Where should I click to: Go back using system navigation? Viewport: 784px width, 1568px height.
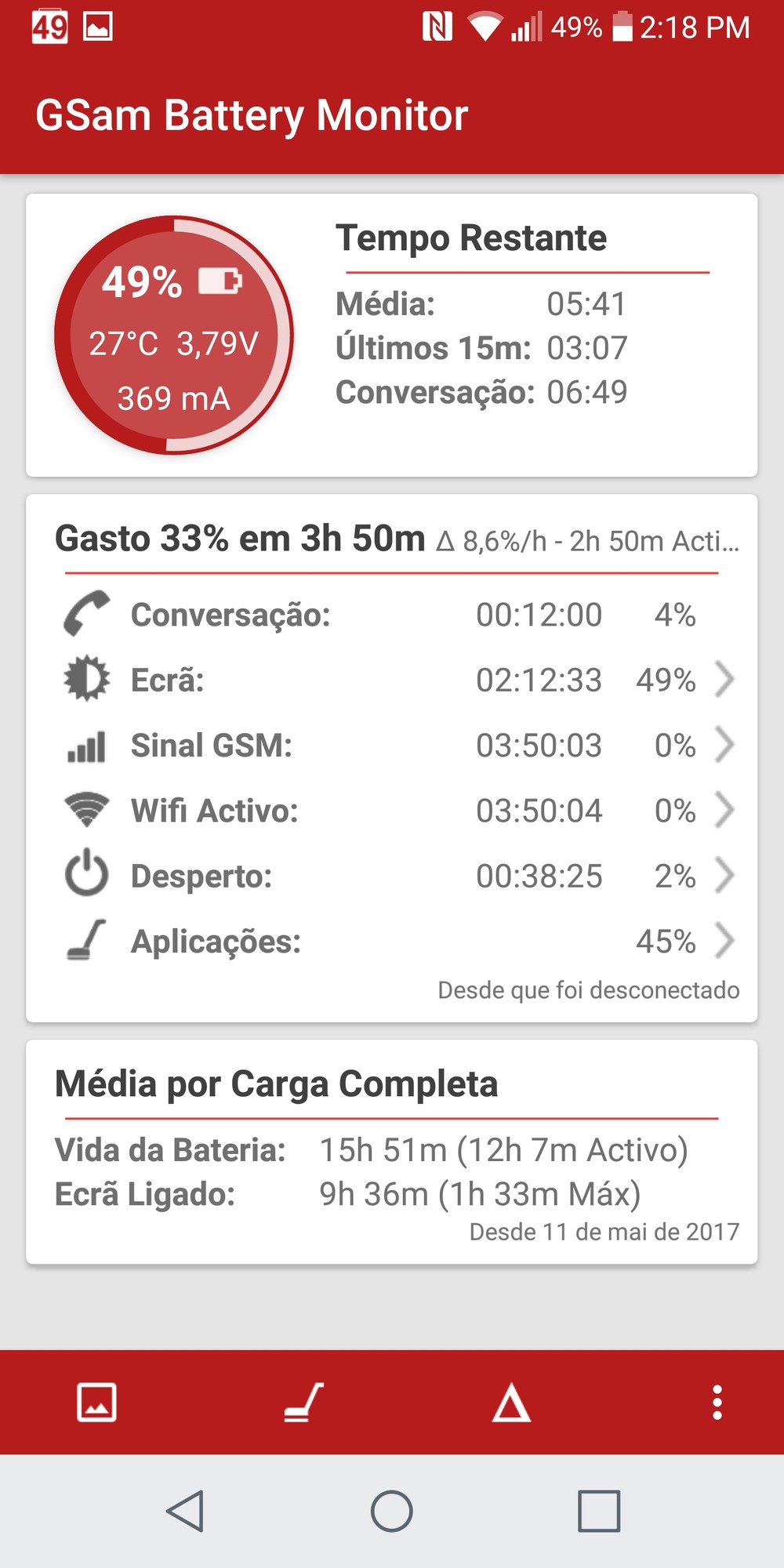186,1511
